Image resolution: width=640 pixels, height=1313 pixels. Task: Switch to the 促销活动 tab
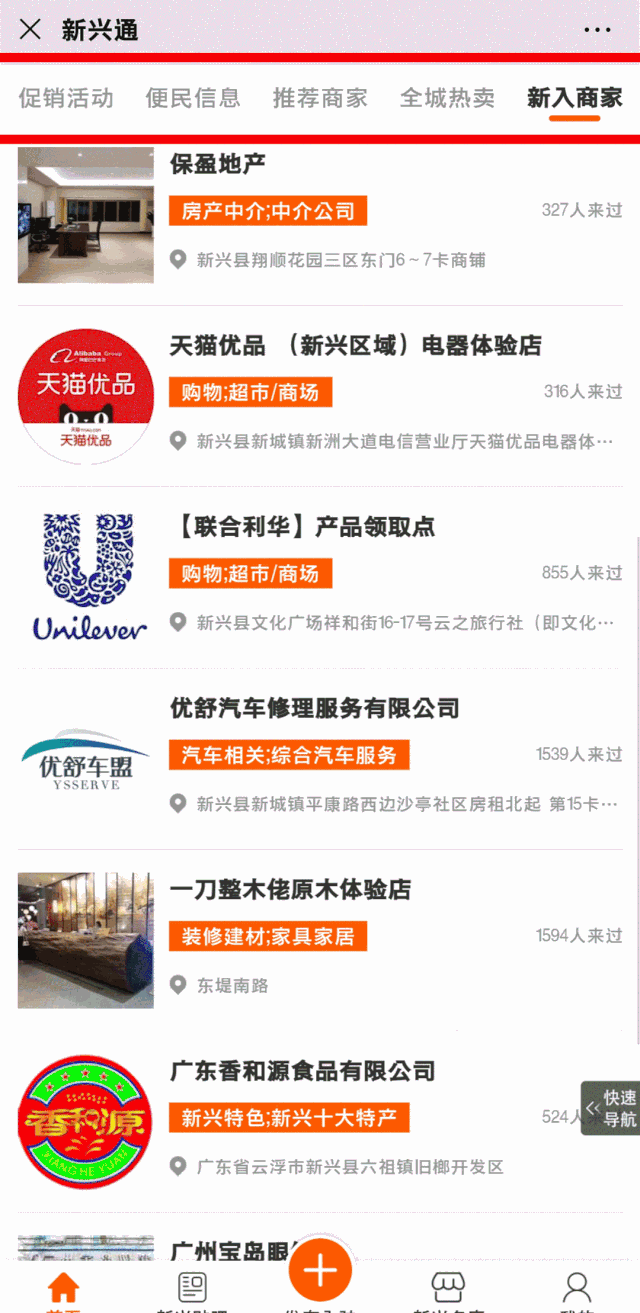[x=66, y=97]
